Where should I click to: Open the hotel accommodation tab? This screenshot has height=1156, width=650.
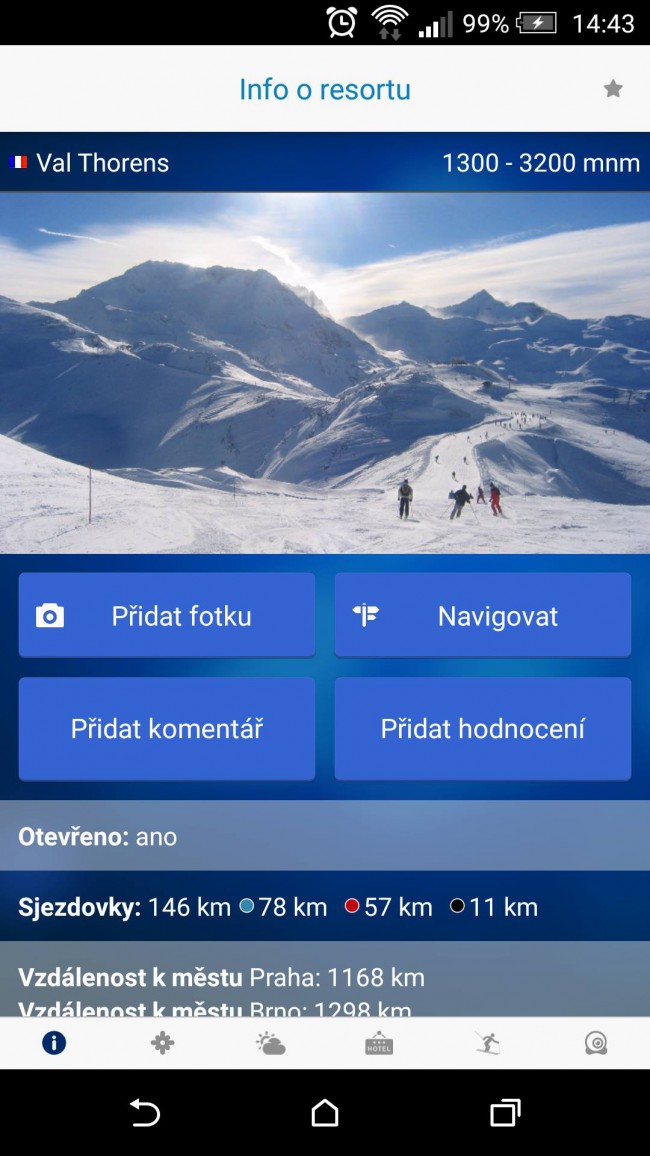379,1043
